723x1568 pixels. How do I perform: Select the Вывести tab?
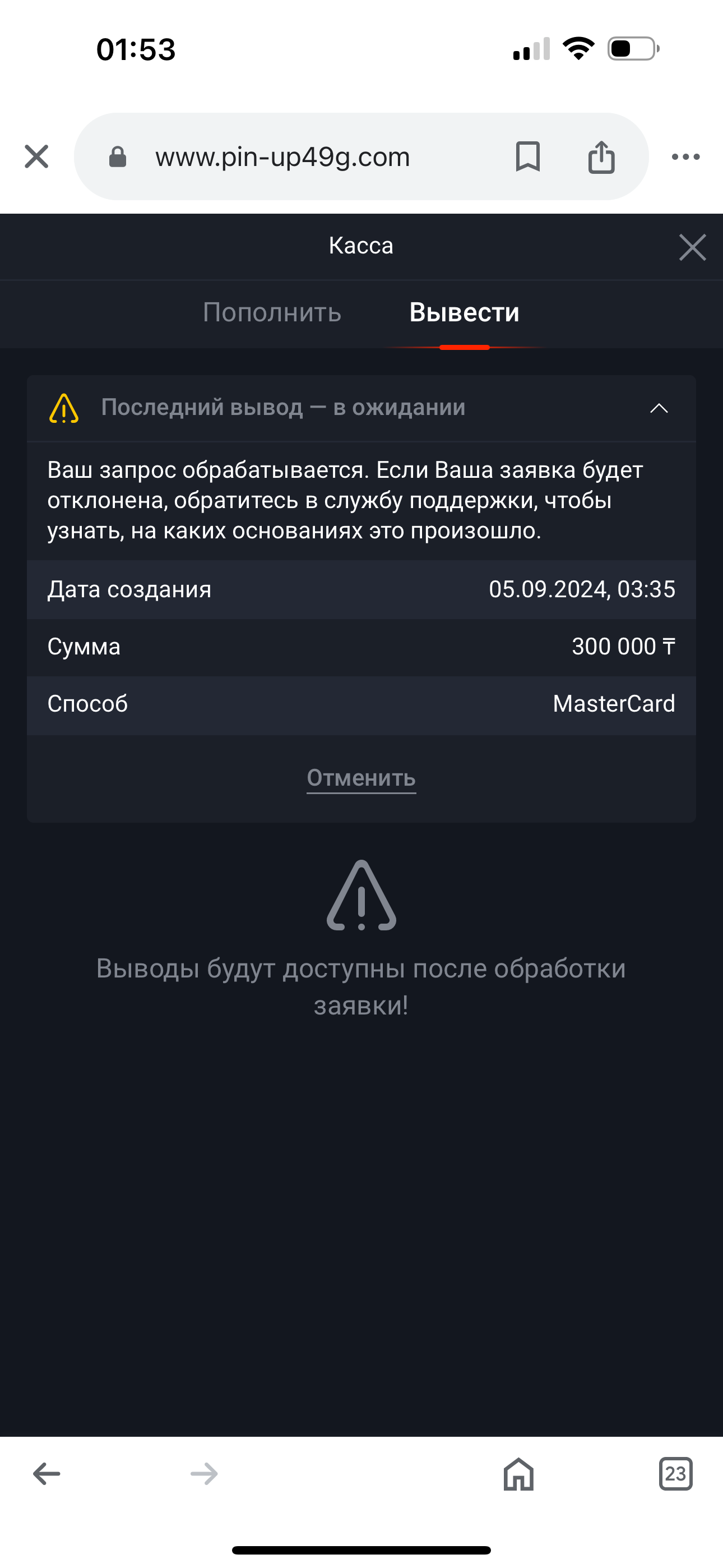tap(465, 312)
